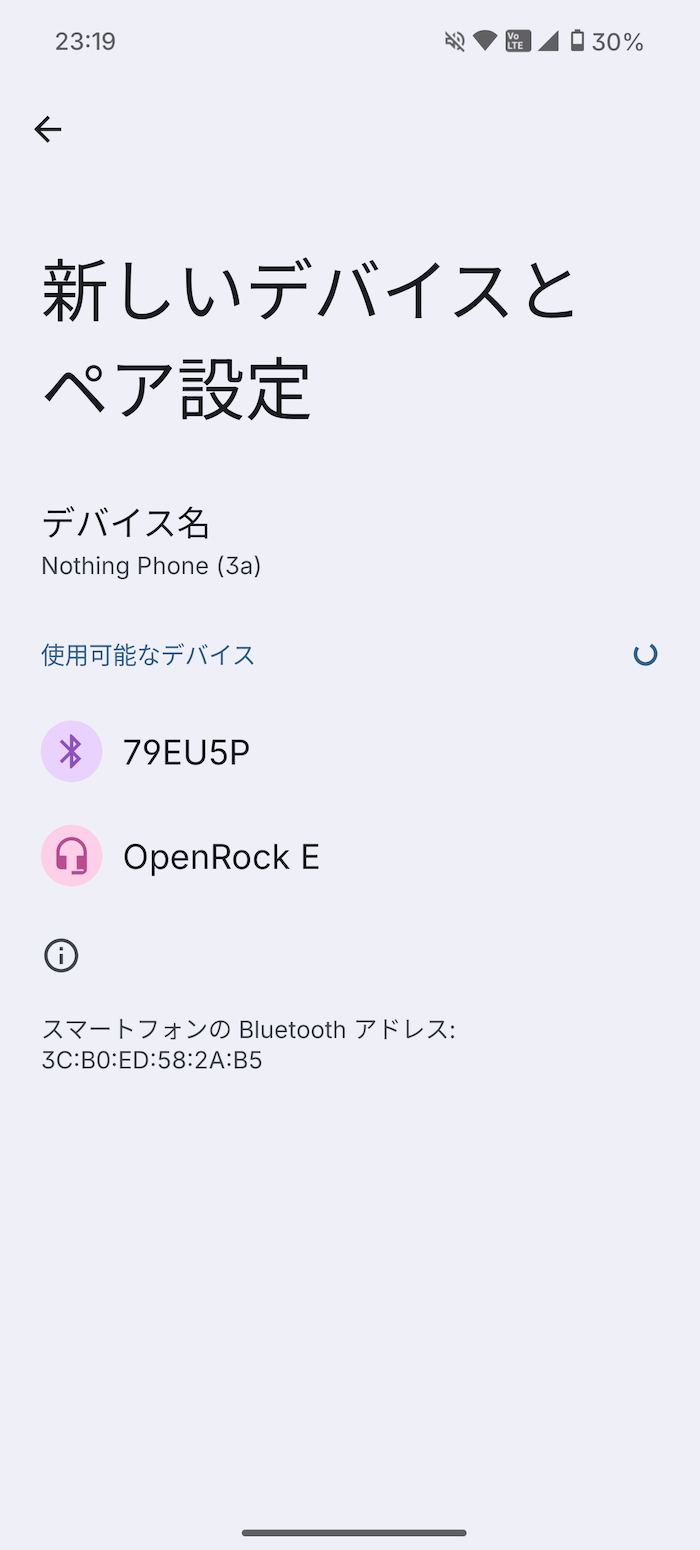Pair with the OpenRock E headset
Image resolution: width=700 pixels, height=1550 pixels.
[220, 857]
